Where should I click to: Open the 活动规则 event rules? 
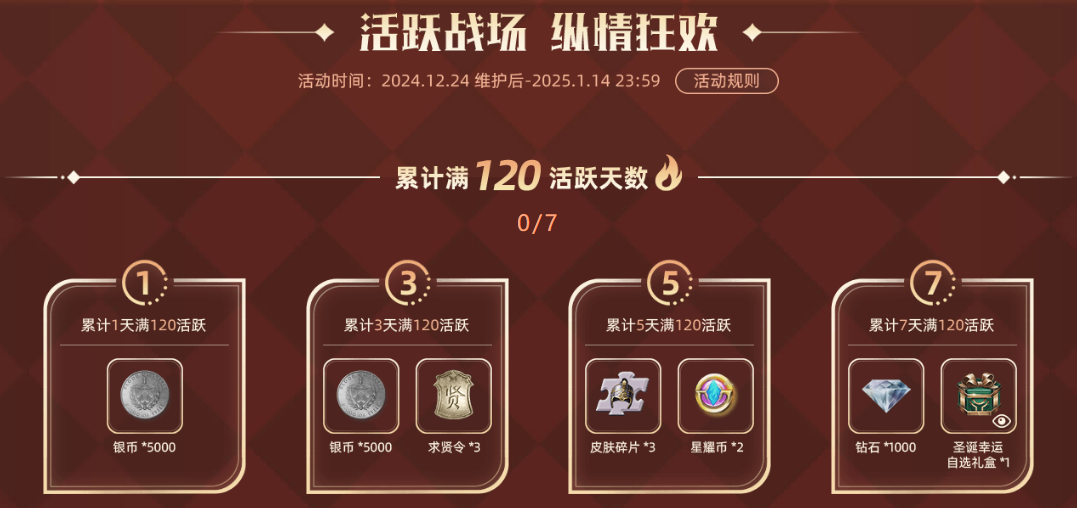click(726, 81)
